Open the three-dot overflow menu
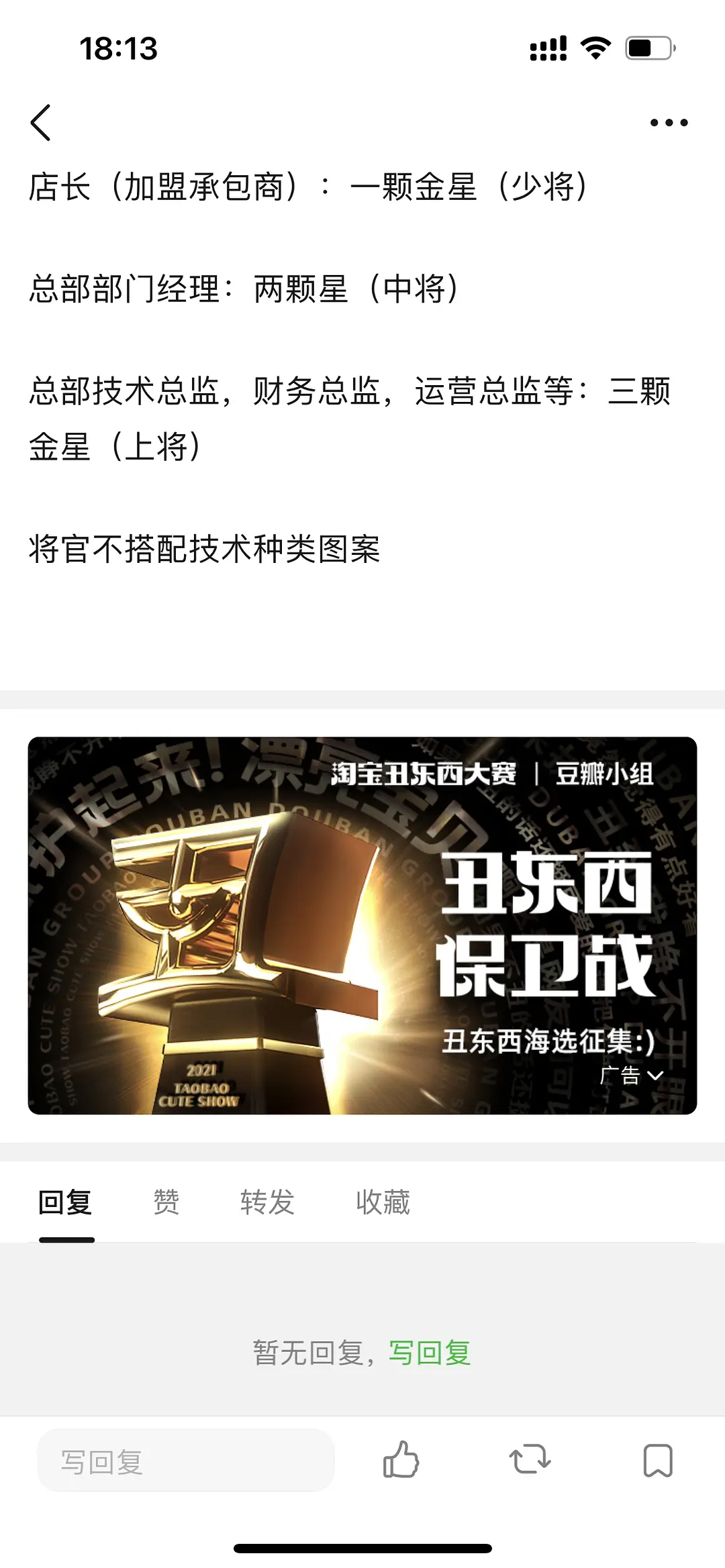The height and width of the screenshot is (1568, 725). [x=669, y=123]
